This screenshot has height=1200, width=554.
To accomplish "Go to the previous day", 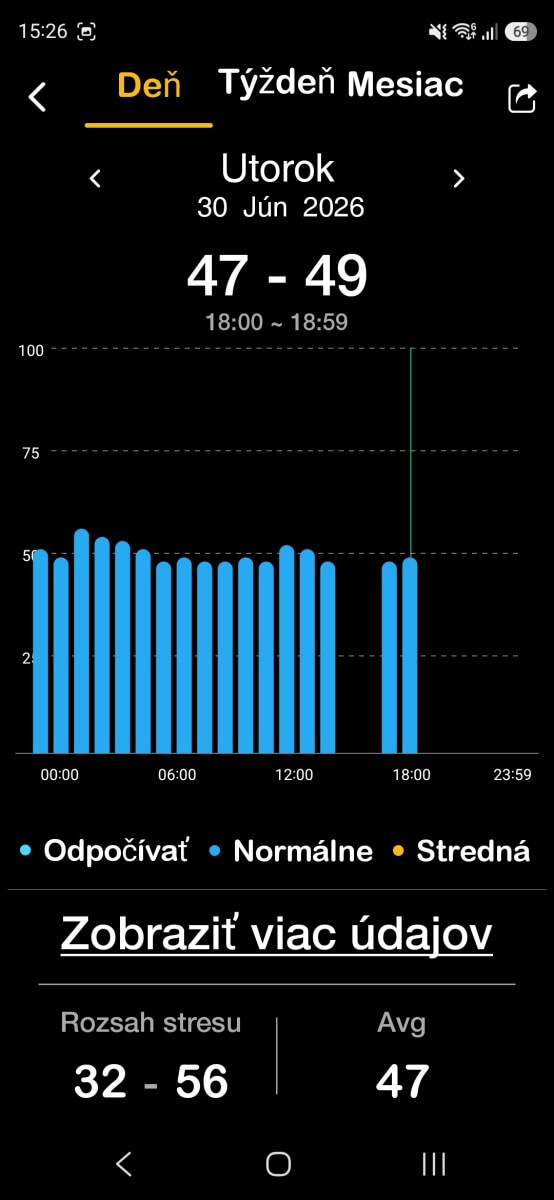I will tap(96, 179).
